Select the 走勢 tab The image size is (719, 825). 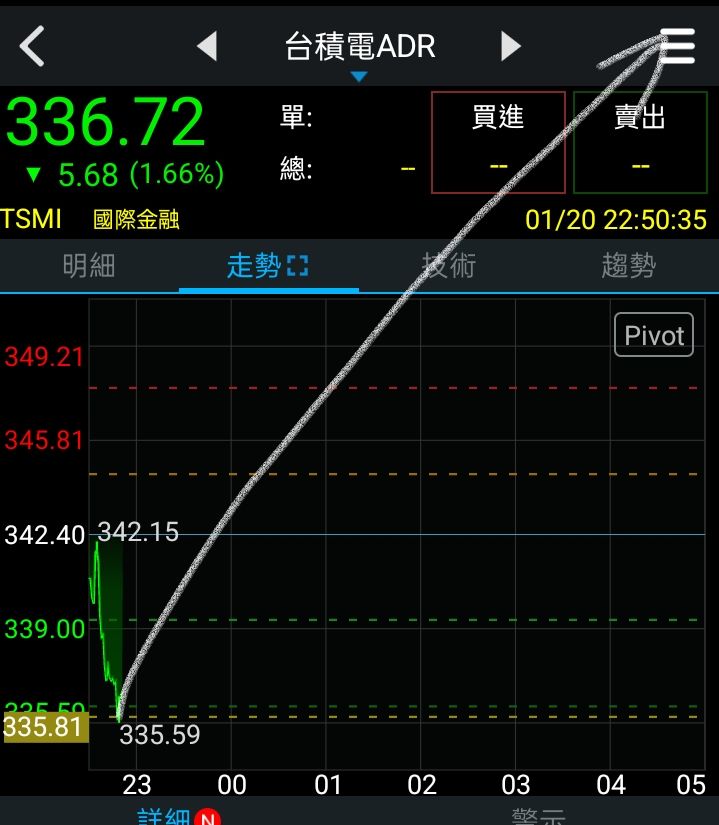(x=268, y=266)
